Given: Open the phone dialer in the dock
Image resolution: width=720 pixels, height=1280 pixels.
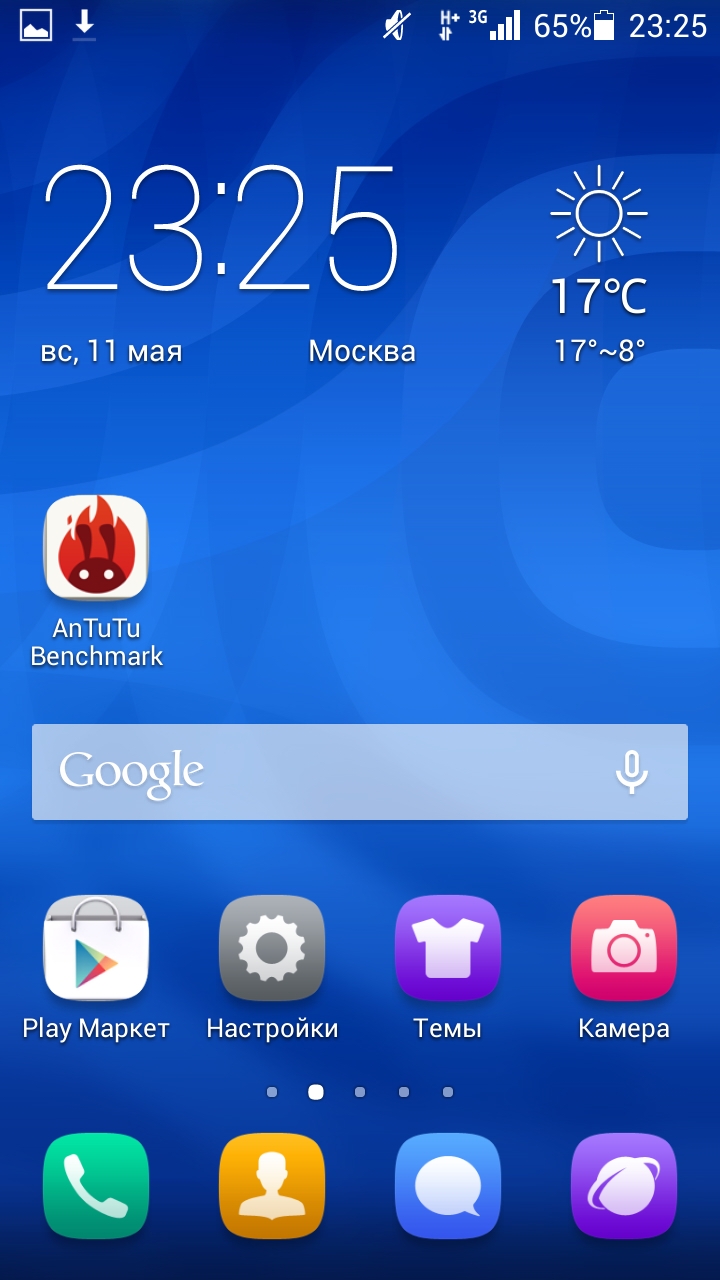Looking at the screenshot, I should pyautogui.click(x=96, y=1186).
